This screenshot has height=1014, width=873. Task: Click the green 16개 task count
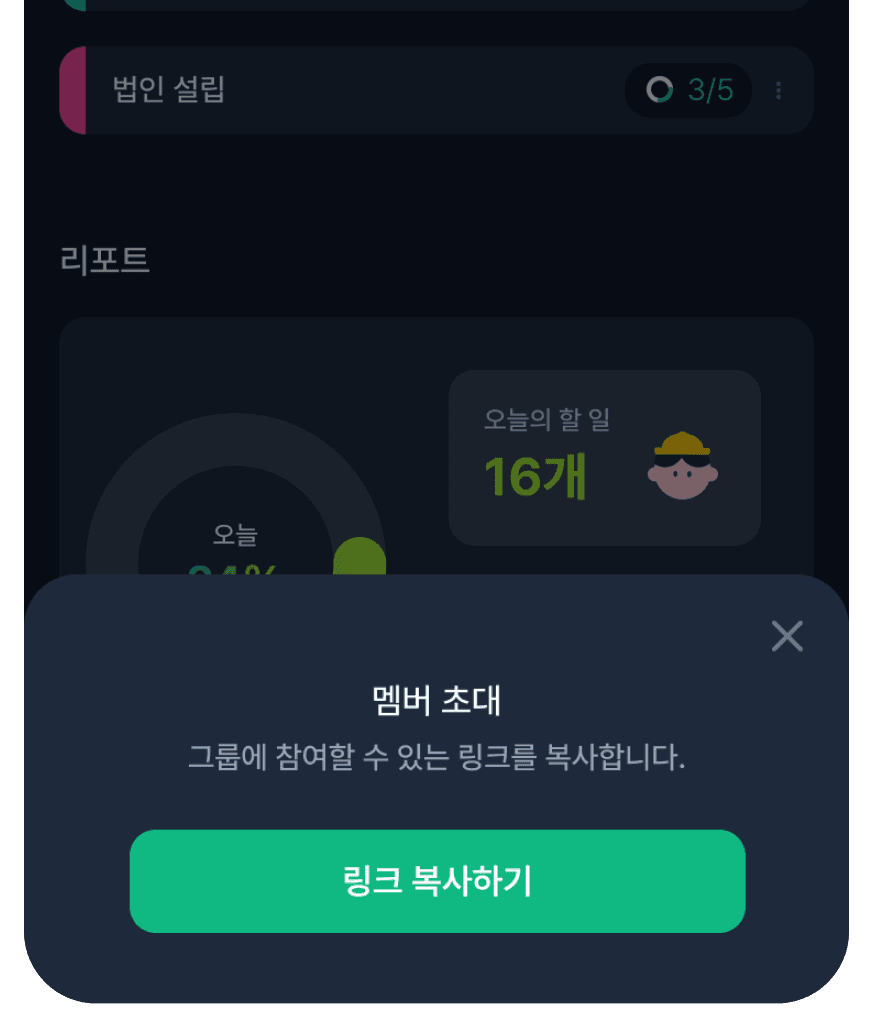(533, 478)
